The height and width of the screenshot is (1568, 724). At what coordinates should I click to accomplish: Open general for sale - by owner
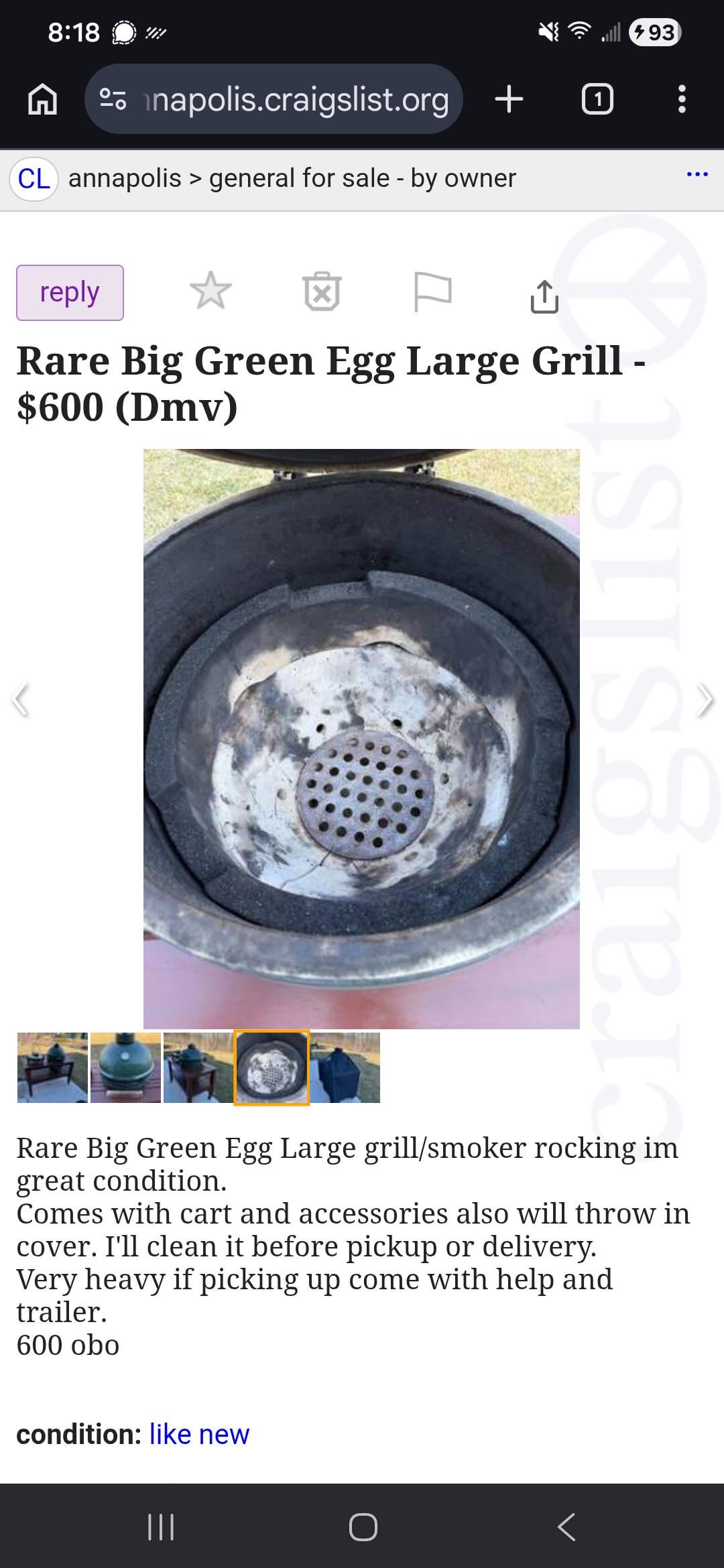(x=362, y=179)
